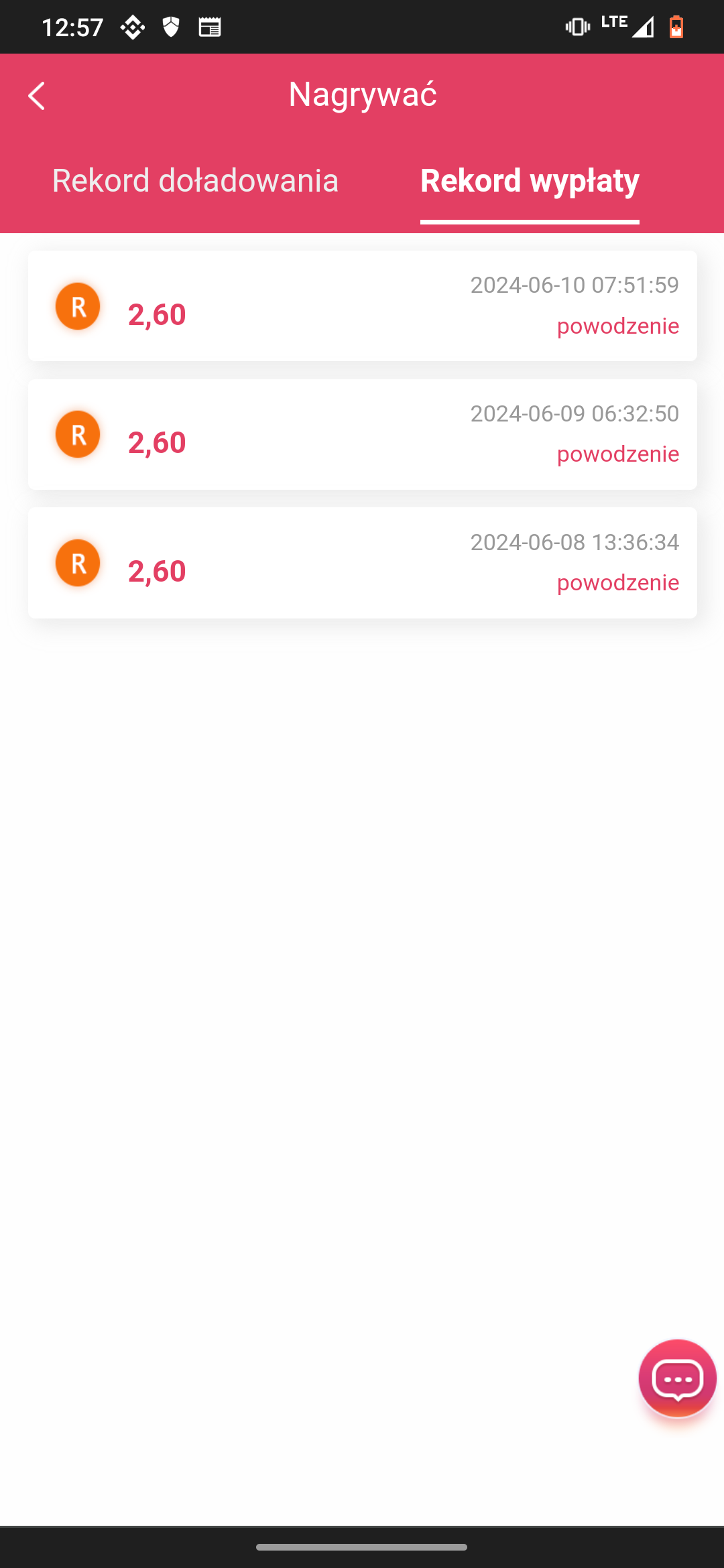This screenshot has height=1568, width=724.
Task: Go back using the header arrow
Action: [37, 96]
